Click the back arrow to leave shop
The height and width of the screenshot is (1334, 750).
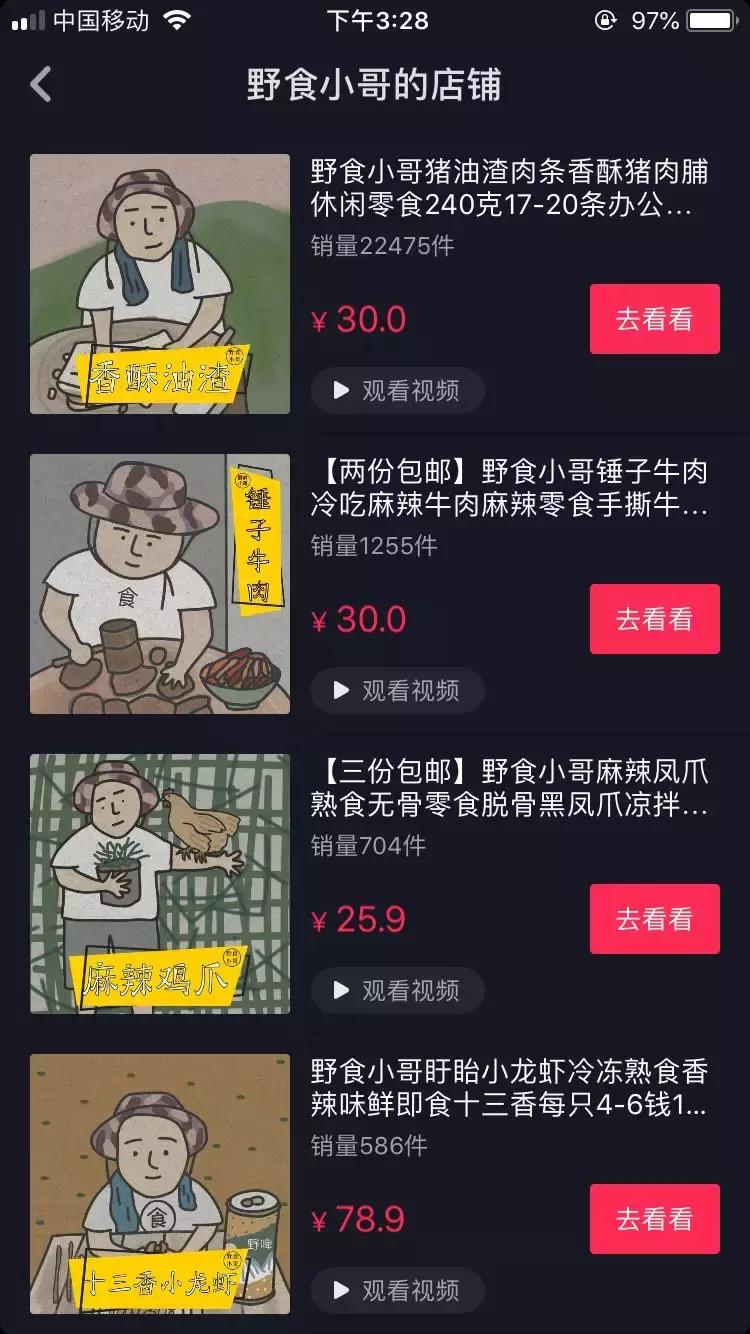coord(40,85)
